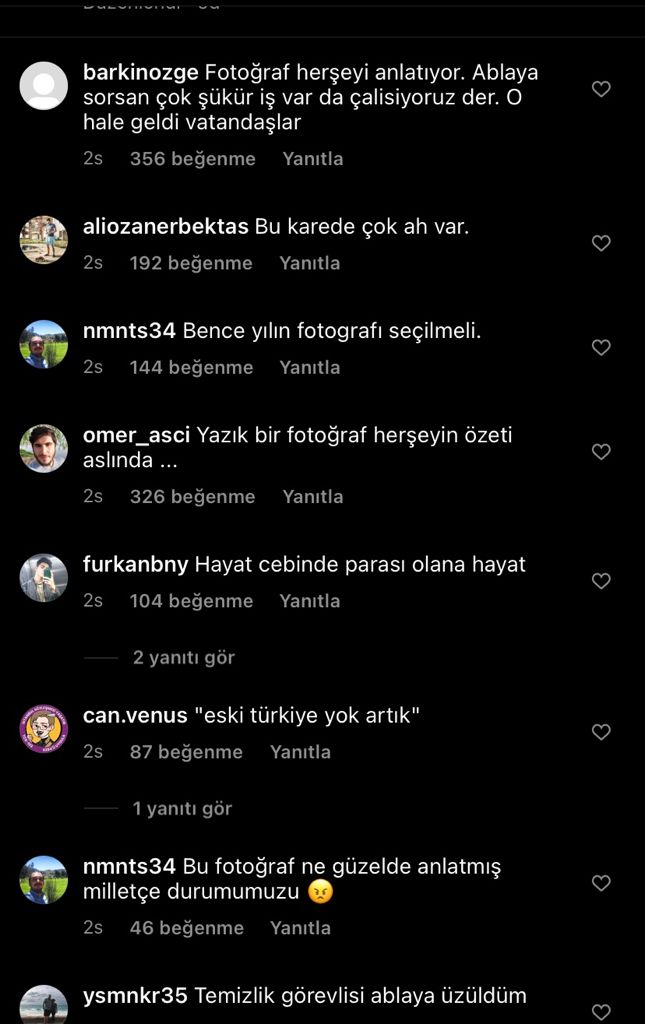
Task: Like ysmnkr35's comment
Action: pos(601,1010)
